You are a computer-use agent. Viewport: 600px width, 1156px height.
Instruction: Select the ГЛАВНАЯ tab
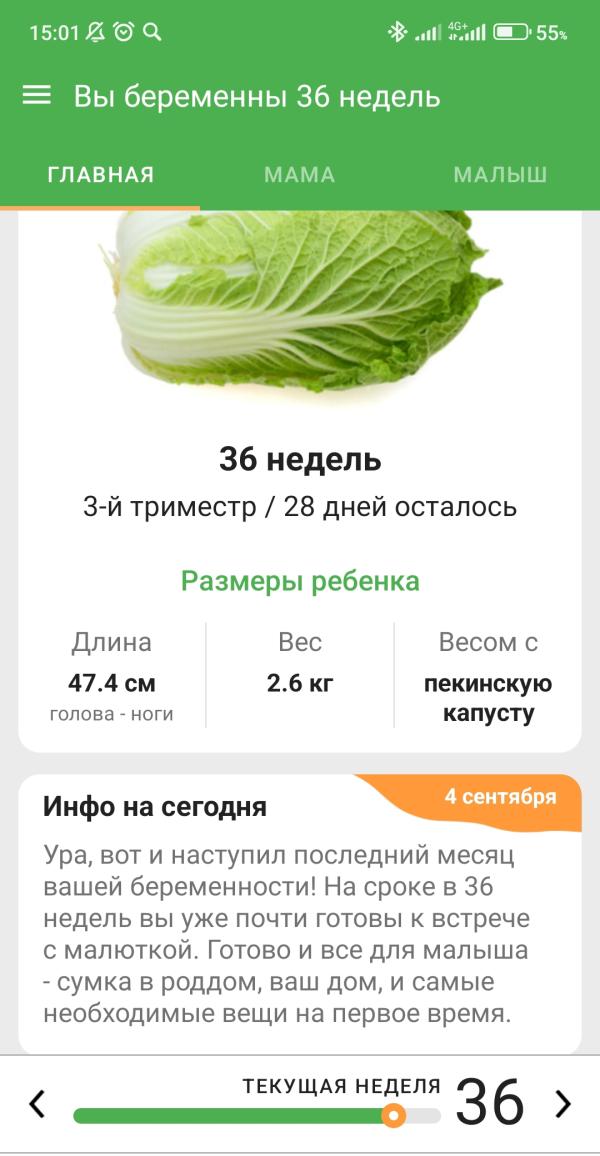(x=101, y=175)
